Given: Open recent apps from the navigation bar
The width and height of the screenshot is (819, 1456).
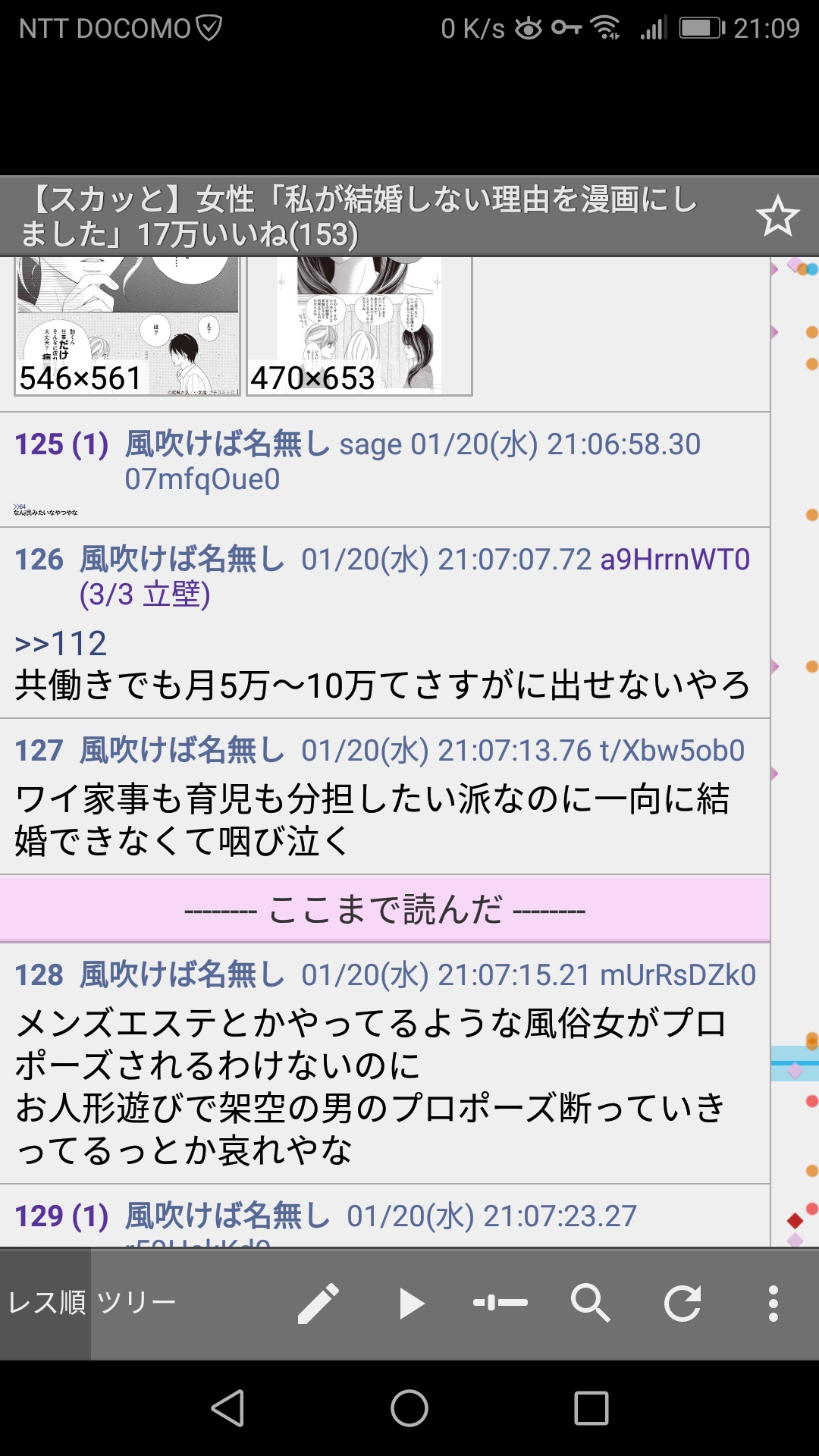Looking at the screenshot, I should [x=591, y=1408].
